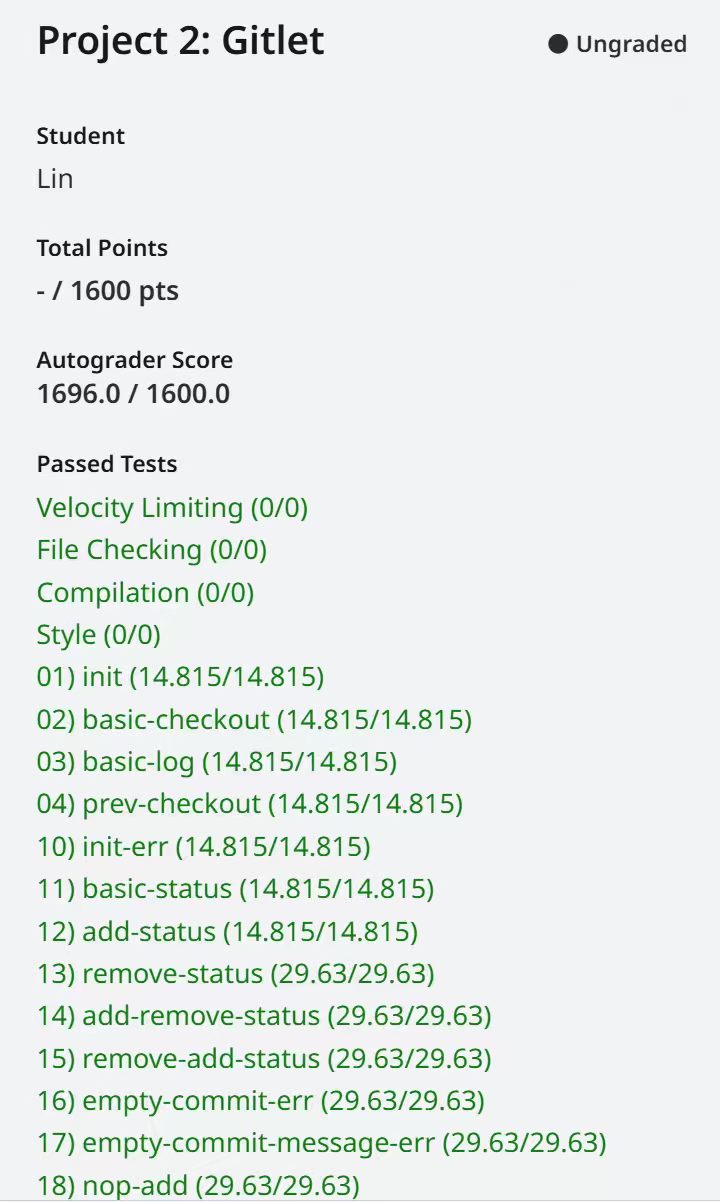Select test 04 prev-checkout
This screenshot has width=720, height=1202.
click(249, 804)
